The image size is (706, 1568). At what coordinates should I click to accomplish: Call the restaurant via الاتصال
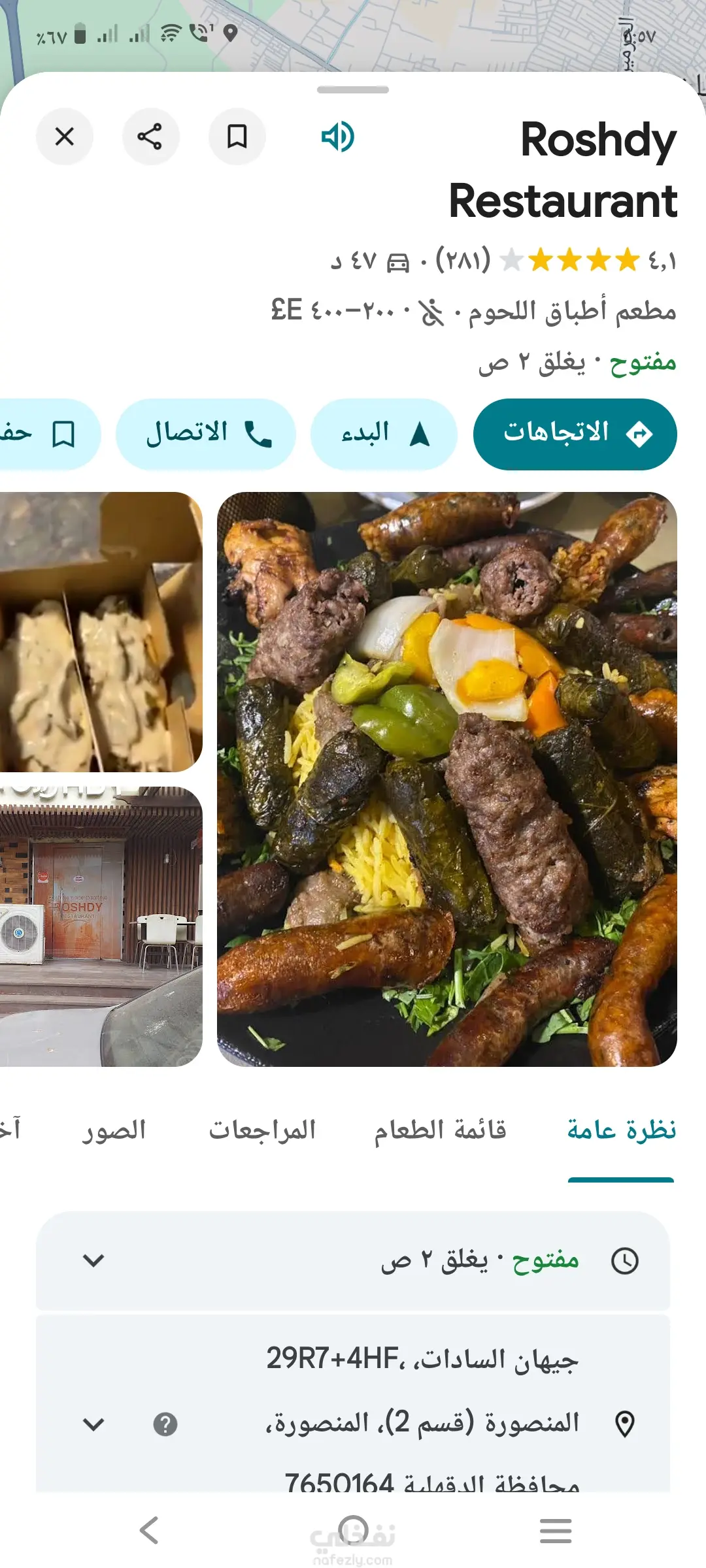point(206,434)
